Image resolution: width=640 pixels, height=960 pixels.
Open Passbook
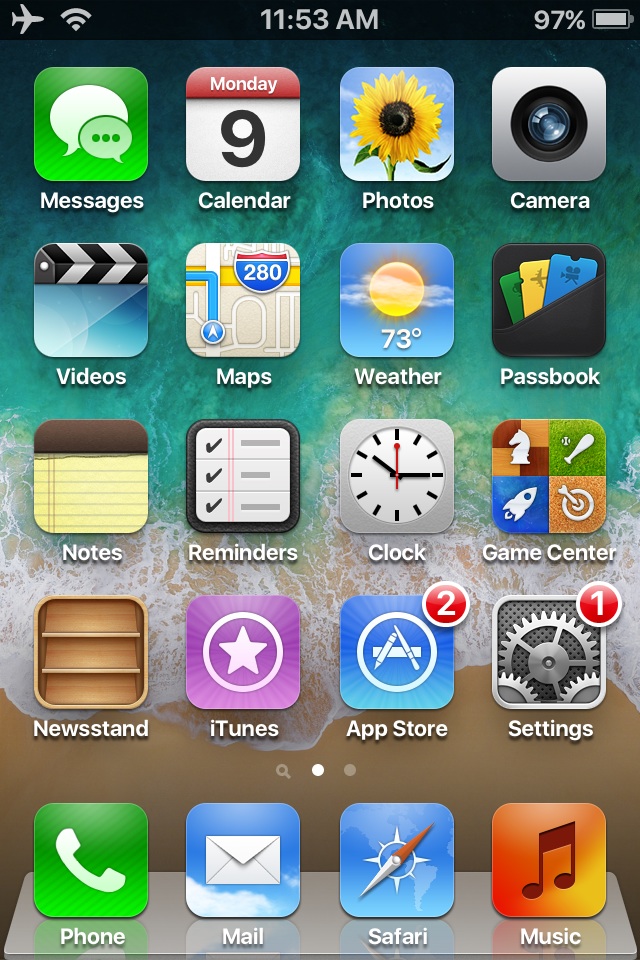tap(549, 300)
